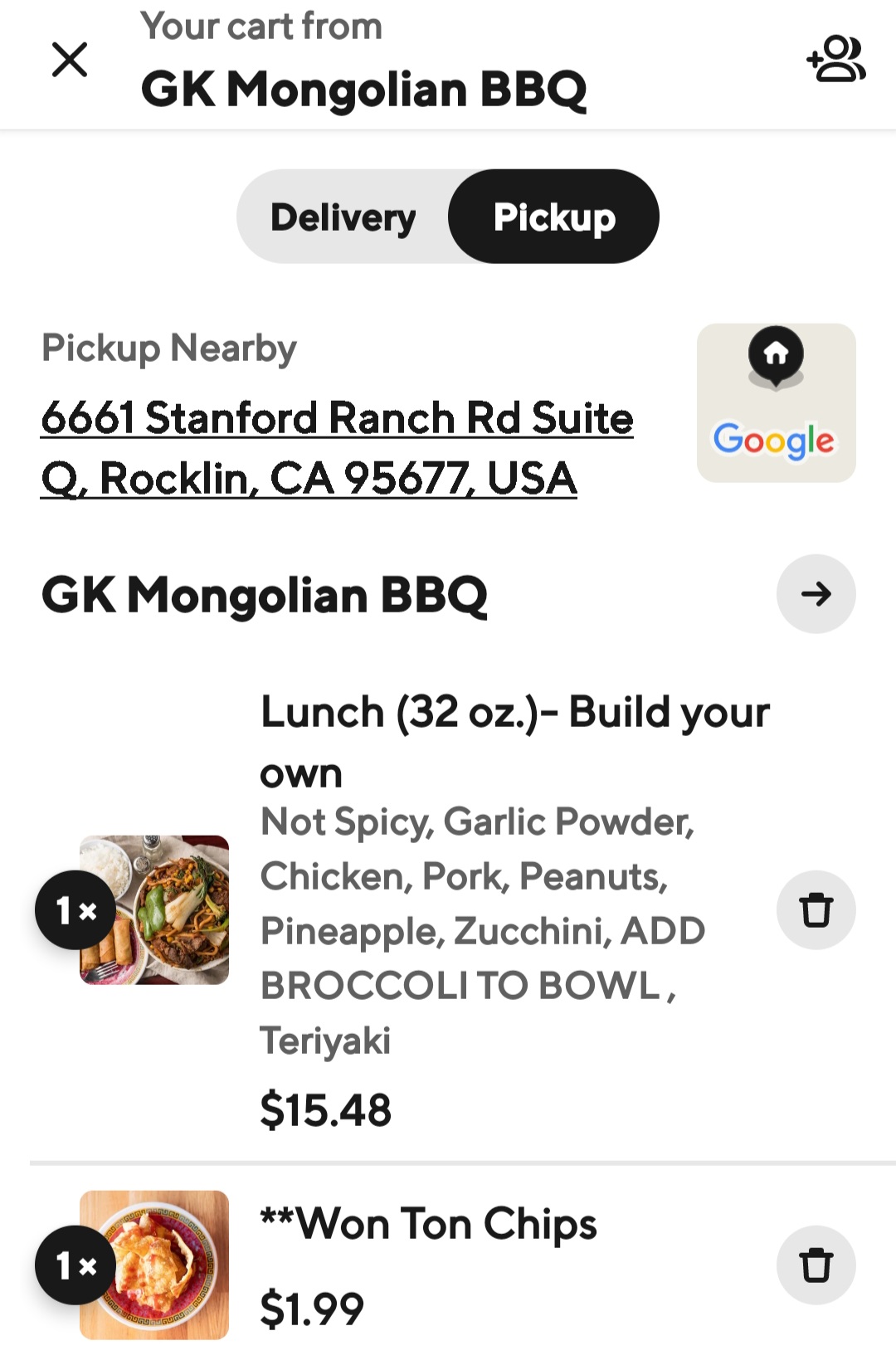This screenshot has height=1365, width=896.
Task: Go to GK Mongolian BBQ store arrow
Action: (x=816, y=594)
